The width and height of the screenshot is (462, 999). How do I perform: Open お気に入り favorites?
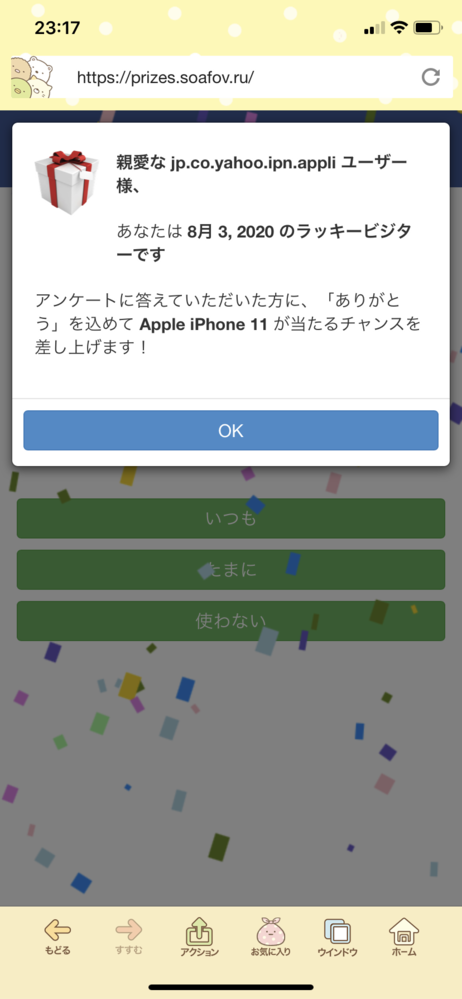[x=270, y=937]
